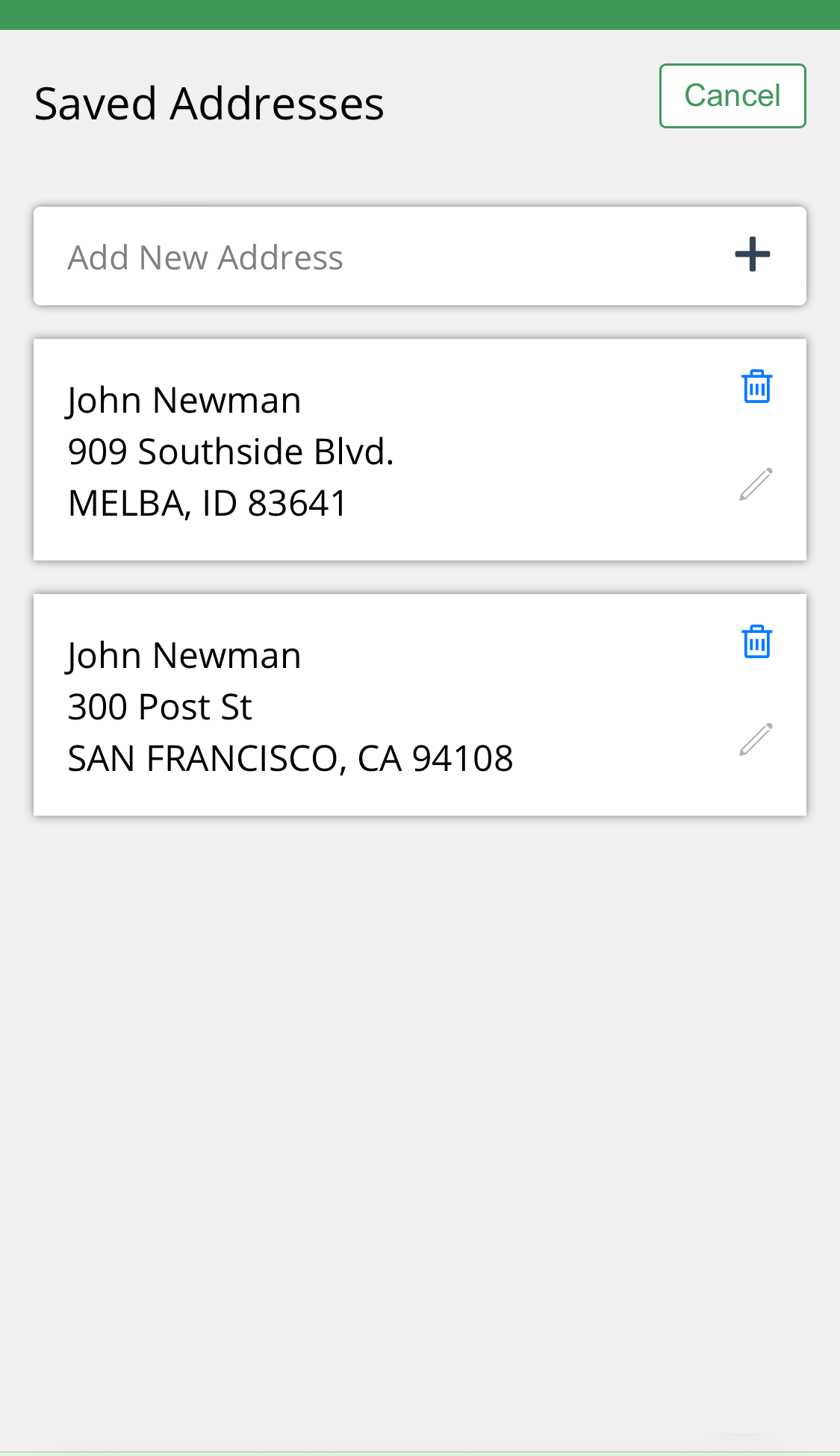This screenshot has height=1456, width=840.
Task: Select the John Newman San Francisco address card
Action: tap(299, 704)
